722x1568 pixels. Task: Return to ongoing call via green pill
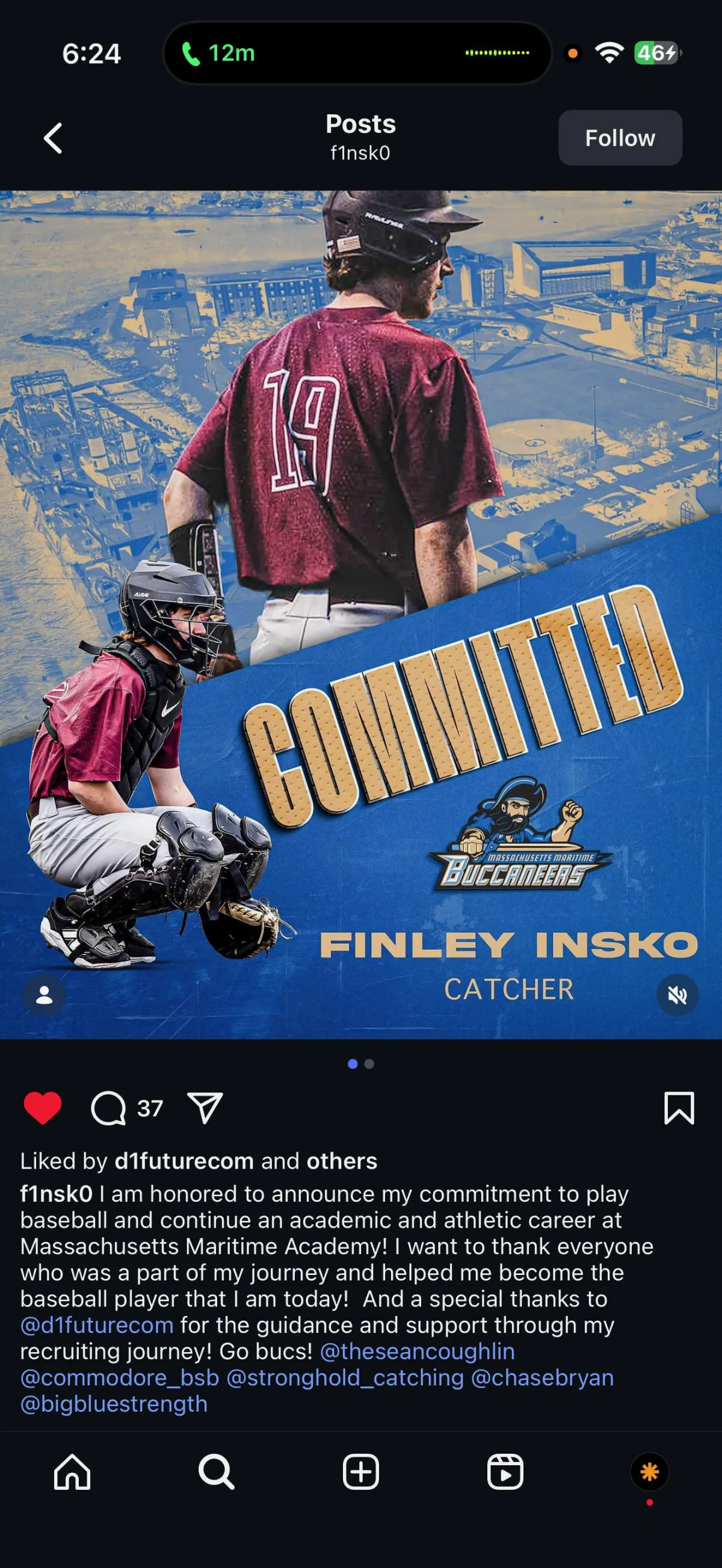[x=357, y=53]
